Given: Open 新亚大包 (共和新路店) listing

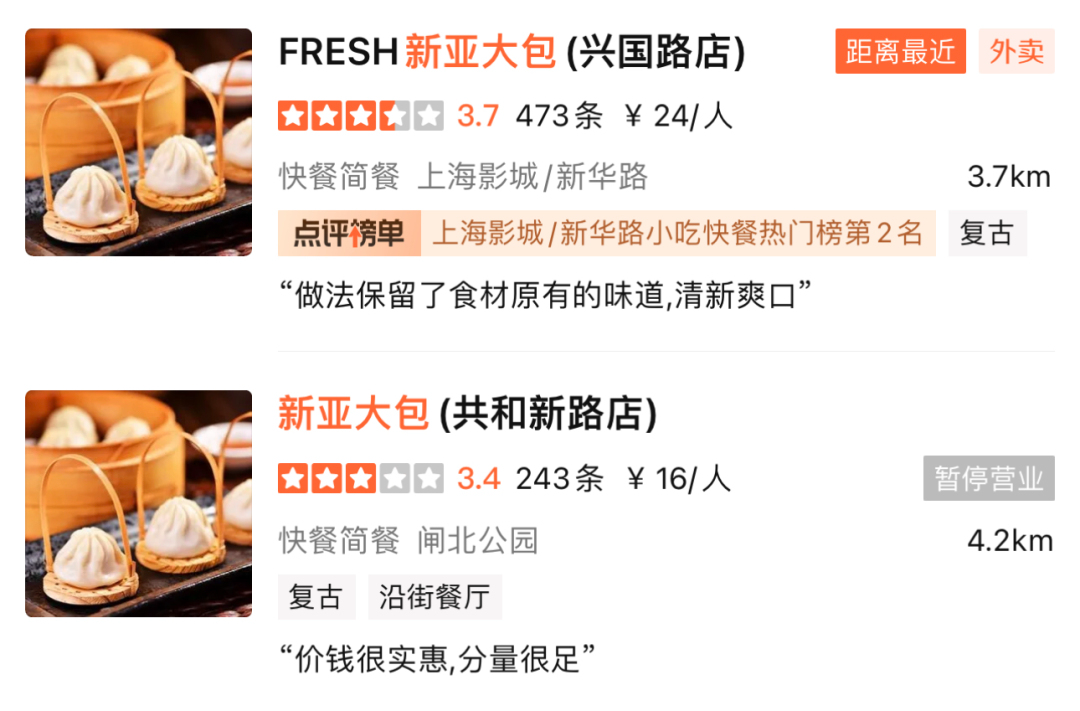Looking at the screenshot, I should 467,414.
